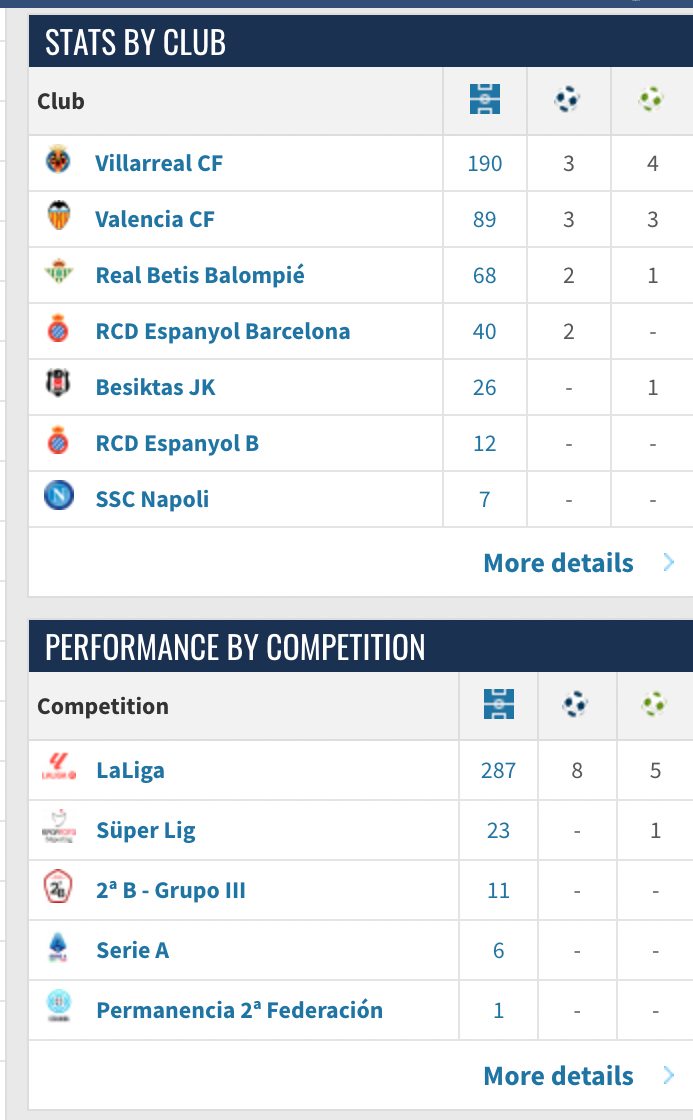This screenshot has width=693, height=1120.
Task: Select RCD Espanyol Barcelona
Action: [223, 331]
